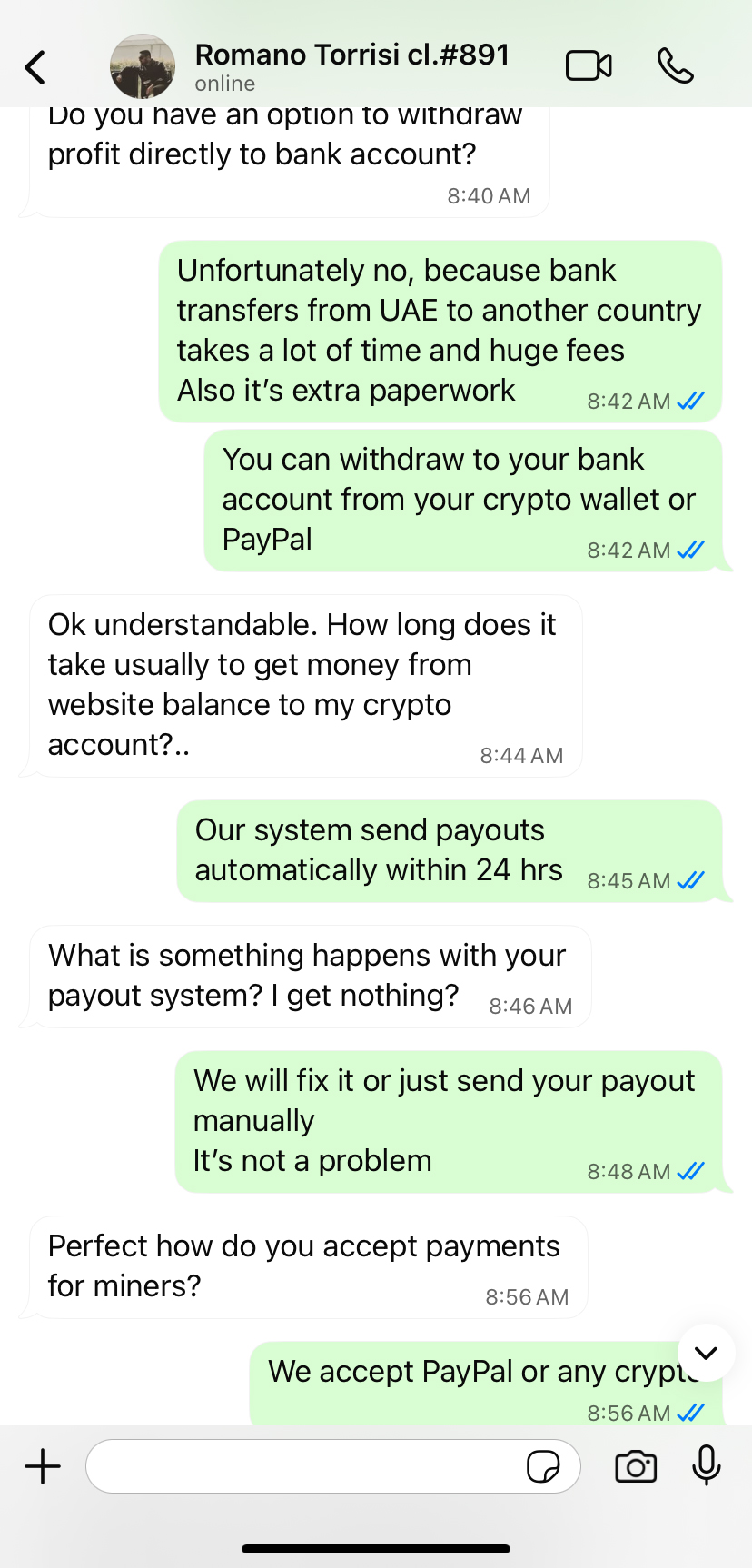Jump to the latest message
This screenshot has height=1568, width=752.
coord(706,1353)
